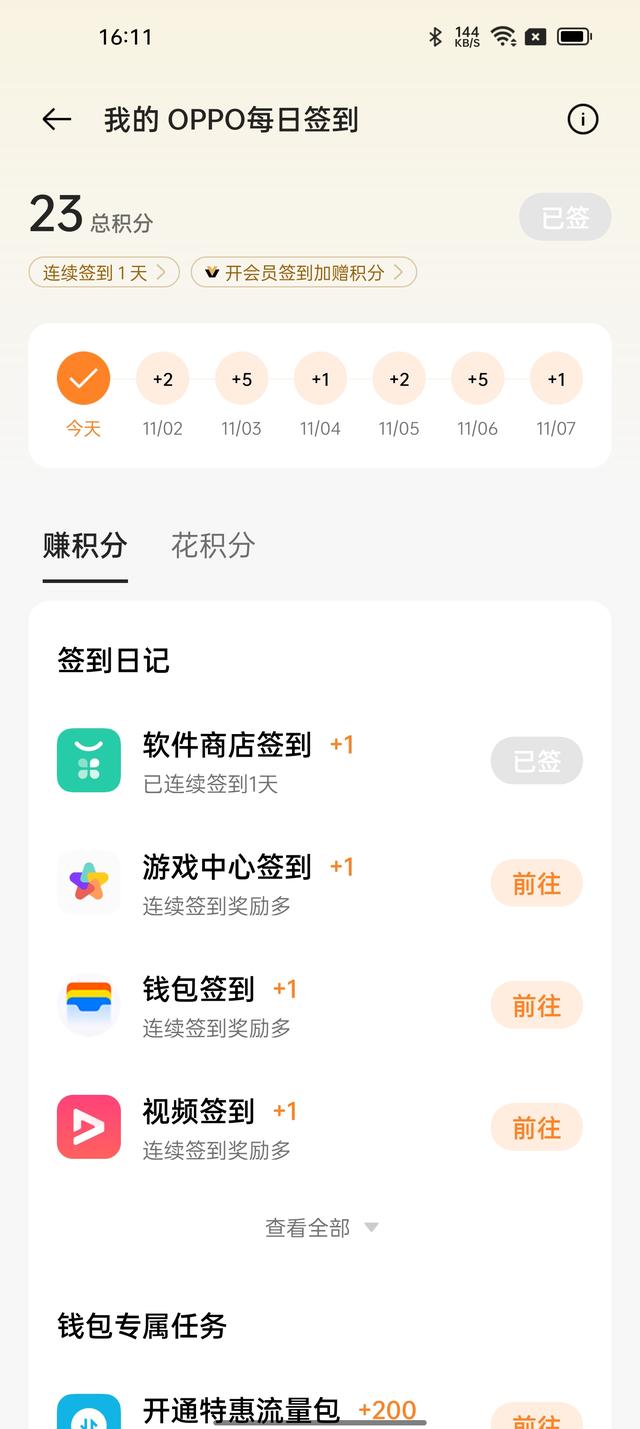The image size is (640, 1429).
Task: Go back from the daily sign-in page
Action: click(x=57, y=120)
